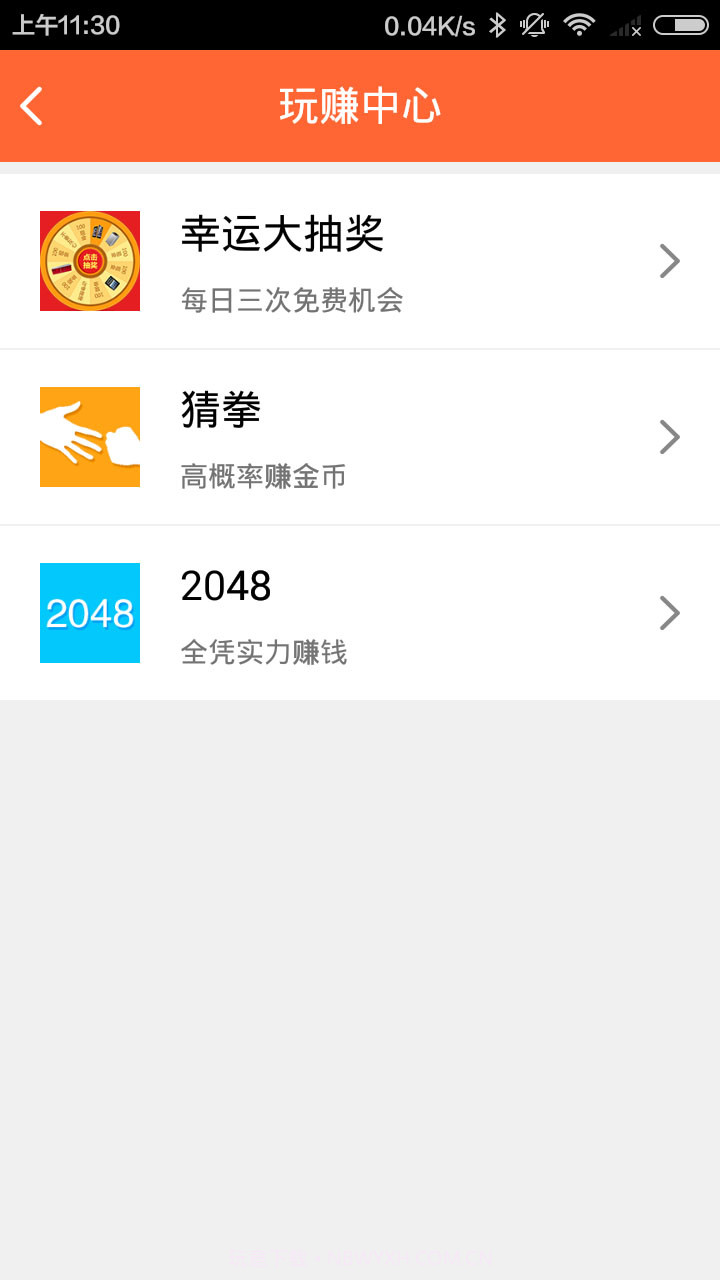
Task: Tap 全凭实力赚钱 subtitle text
Action: click(x=263, y=652)
